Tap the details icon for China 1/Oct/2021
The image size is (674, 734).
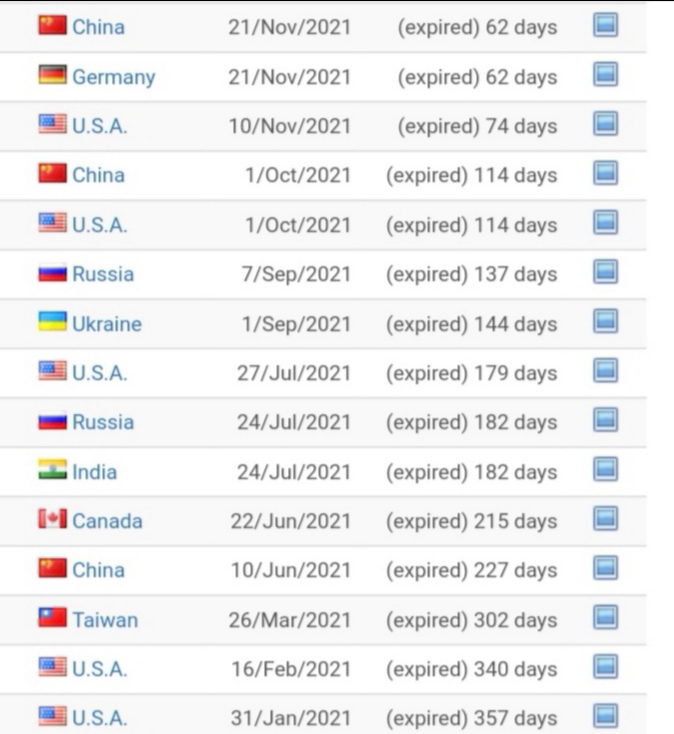click(x=605, y=174)
